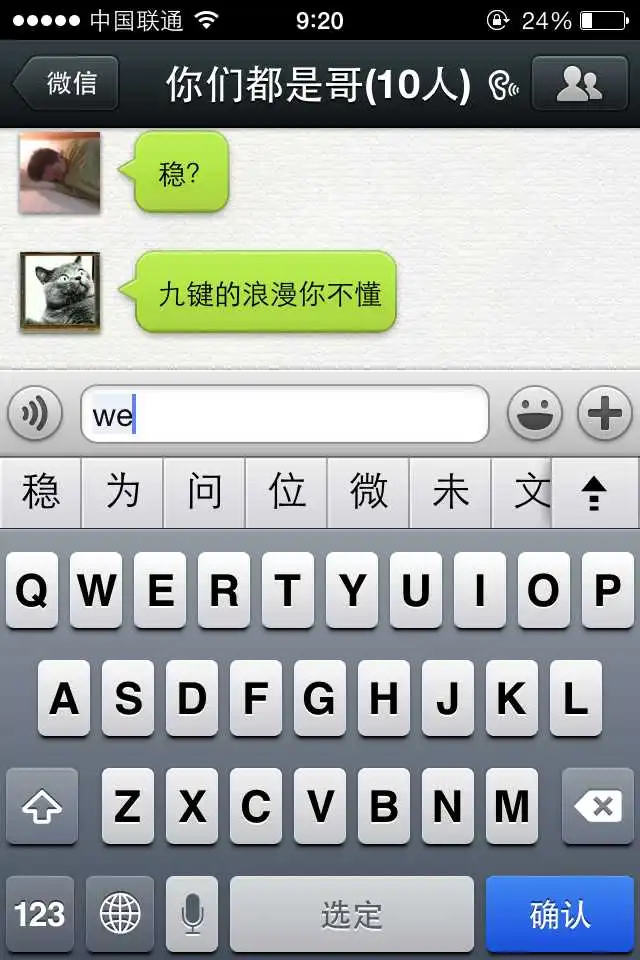640x960 pixels.
Task: Start dictation with the microphone key
Action: [192, 914]
